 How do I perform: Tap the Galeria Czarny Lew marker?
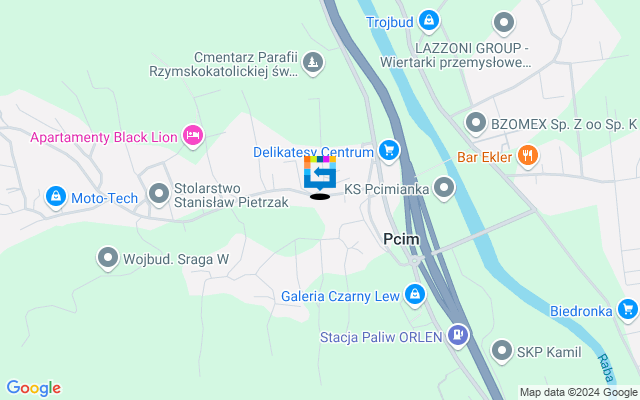[x=415, y=293]
